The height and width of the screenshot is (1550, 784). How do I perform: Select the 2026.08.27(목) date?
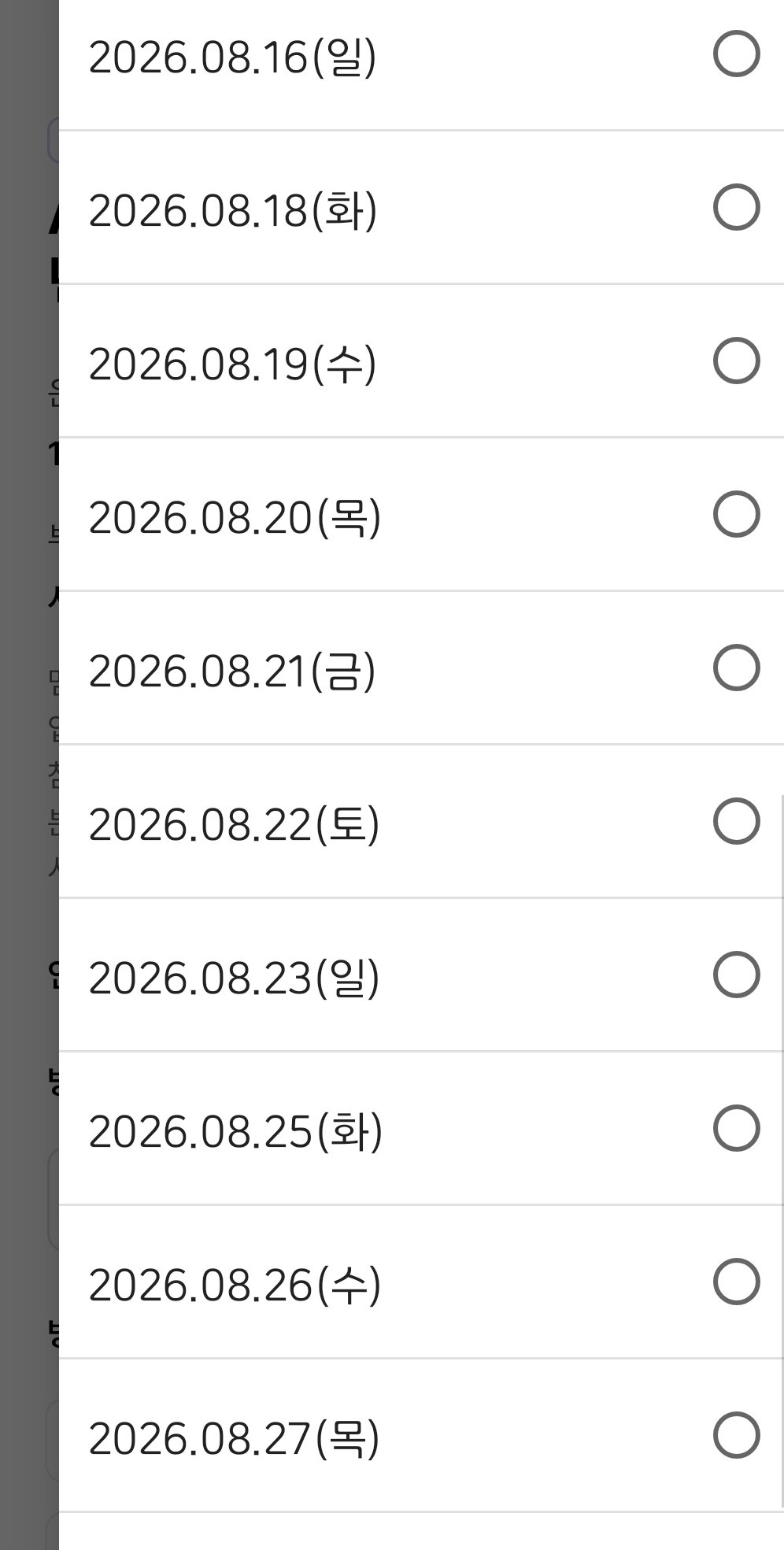[x=421, y=1436]
